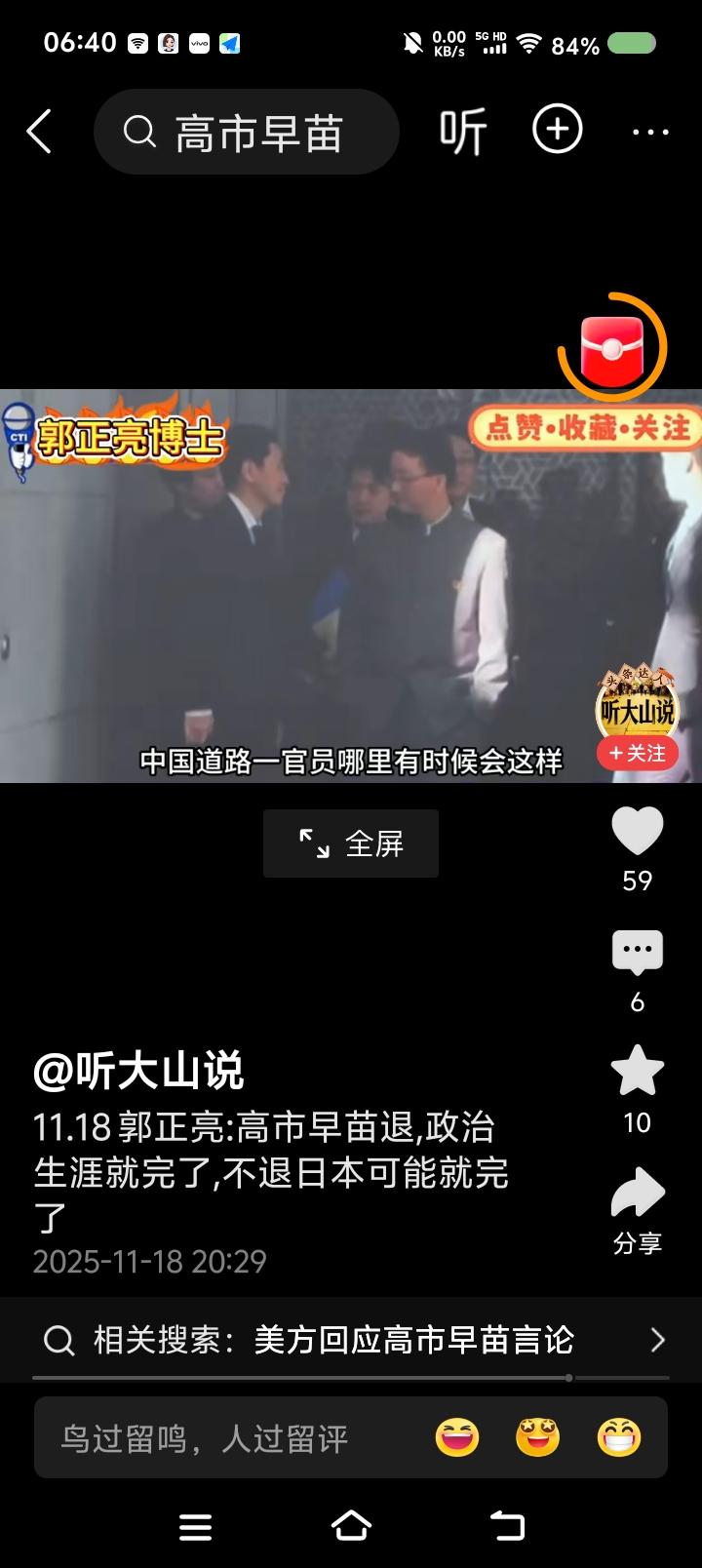Open the 听 listen mode icon
Screen dimensions: 702x1568
[461, 131]
